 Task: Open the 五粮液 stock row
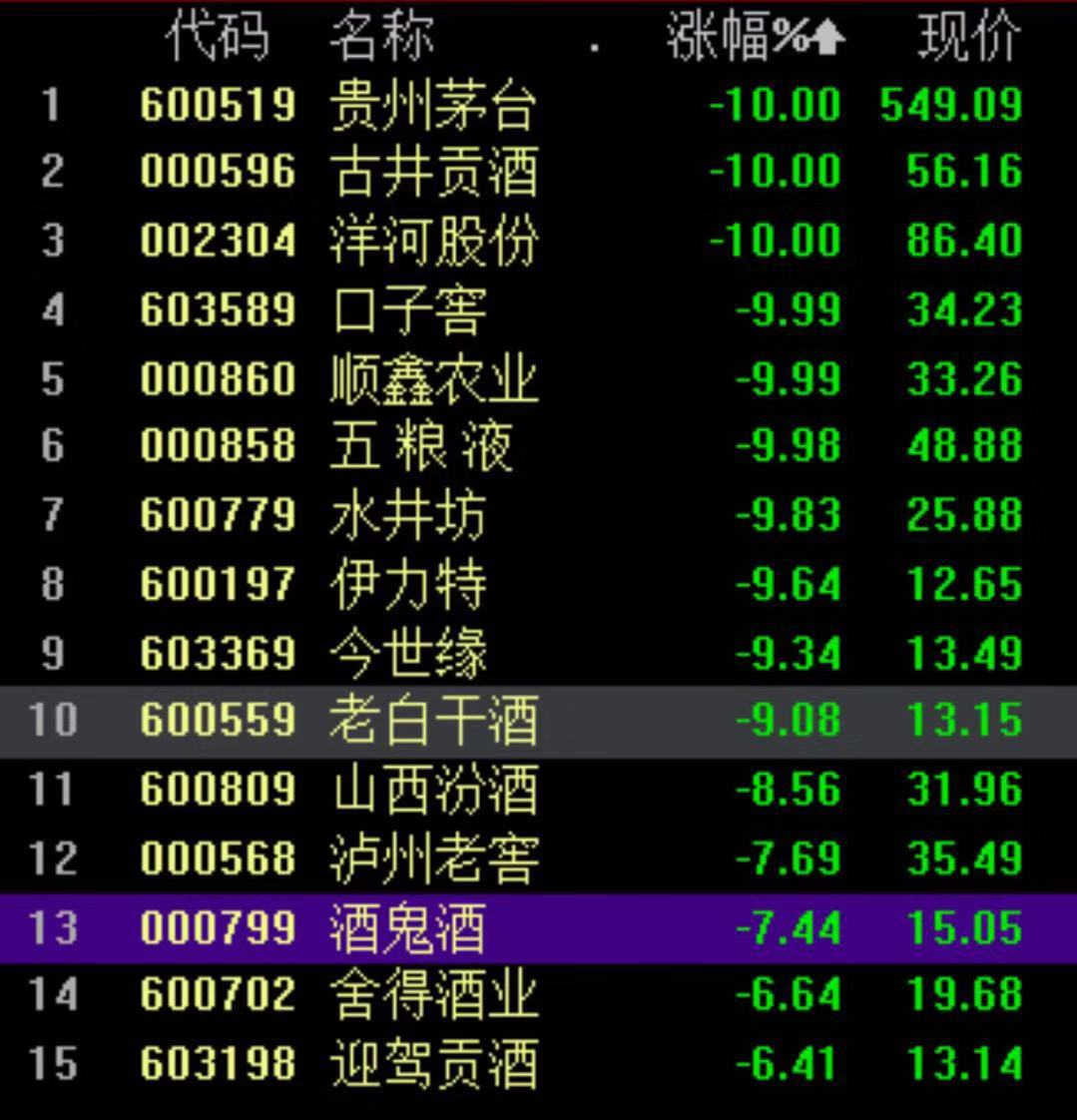(x=421, y=445)
